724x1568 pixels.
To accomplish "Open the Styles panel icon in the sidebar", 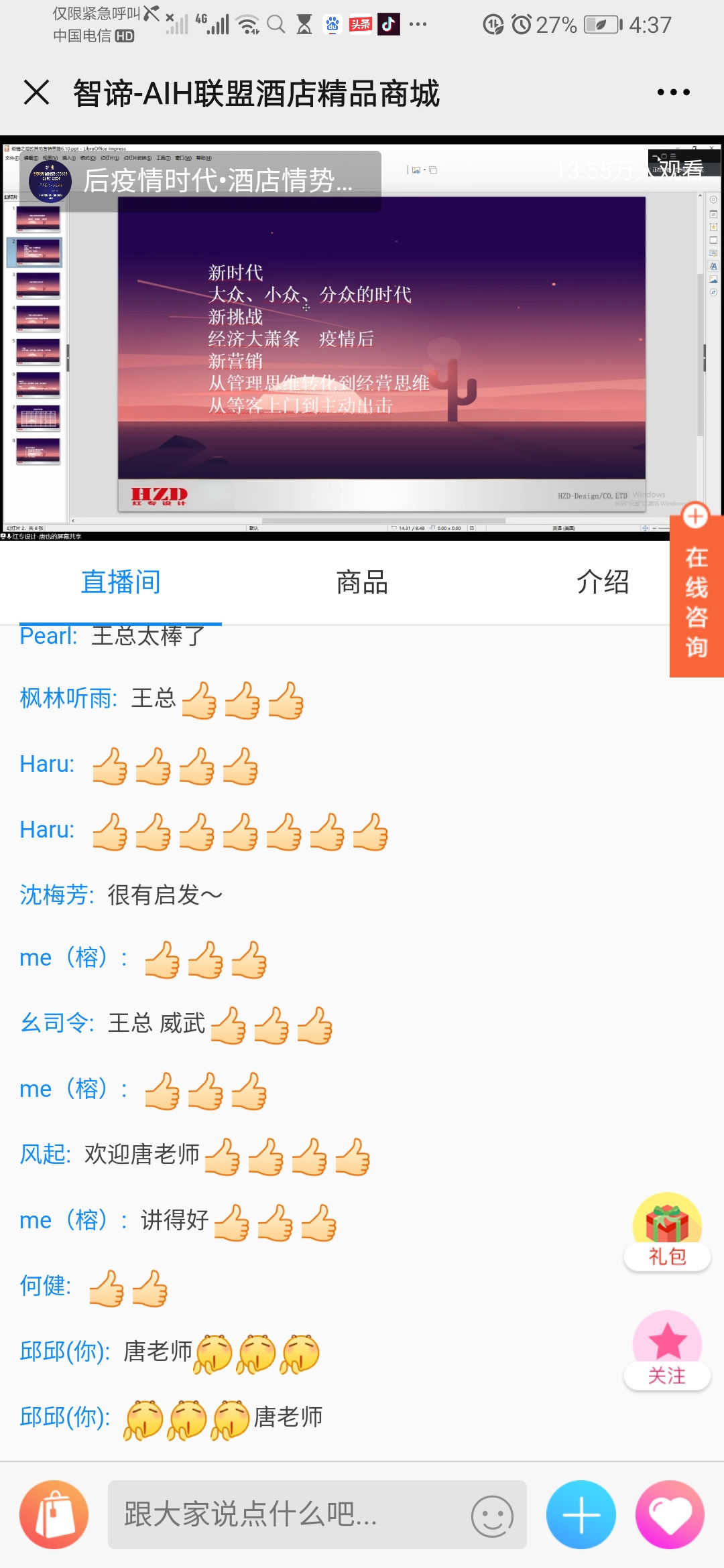I will coord(713,265).
